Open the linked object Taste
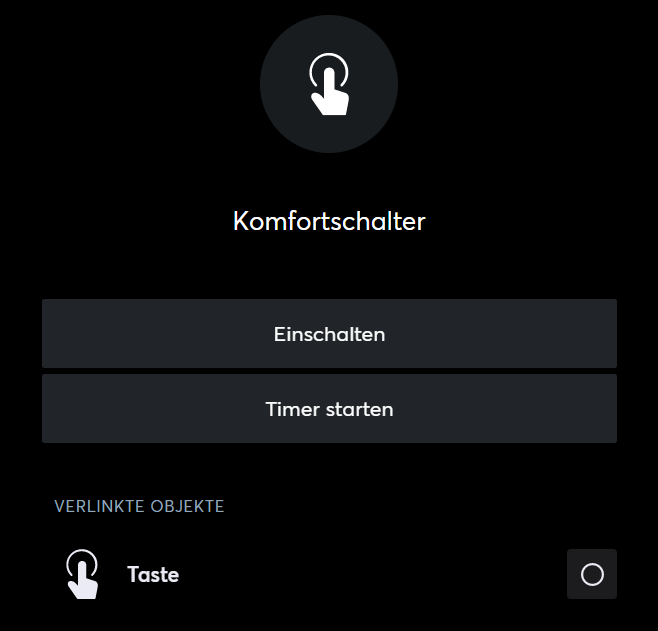Viewport: 658px width, 631px height. (x=153, y=575)
